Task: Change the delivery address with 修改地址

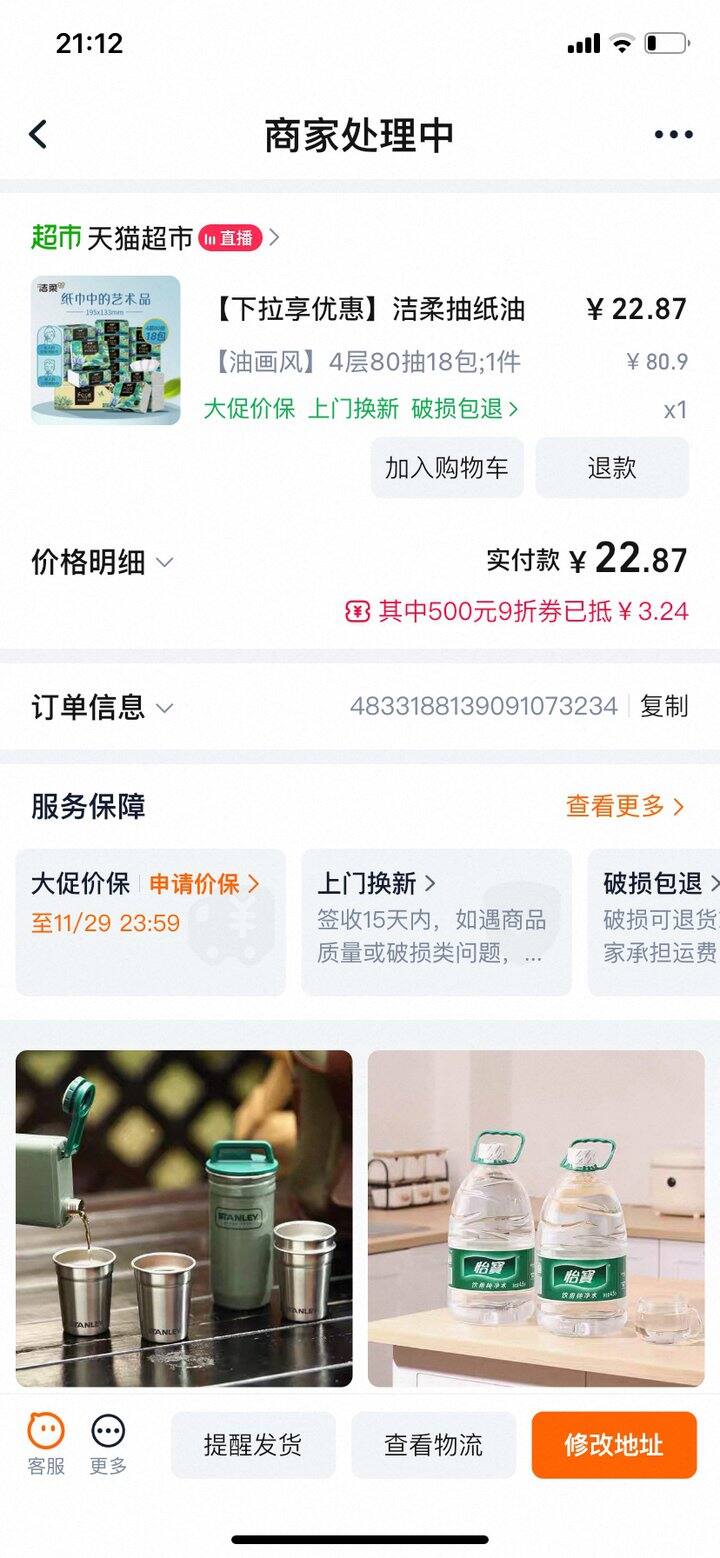Action: point(614,1445)
